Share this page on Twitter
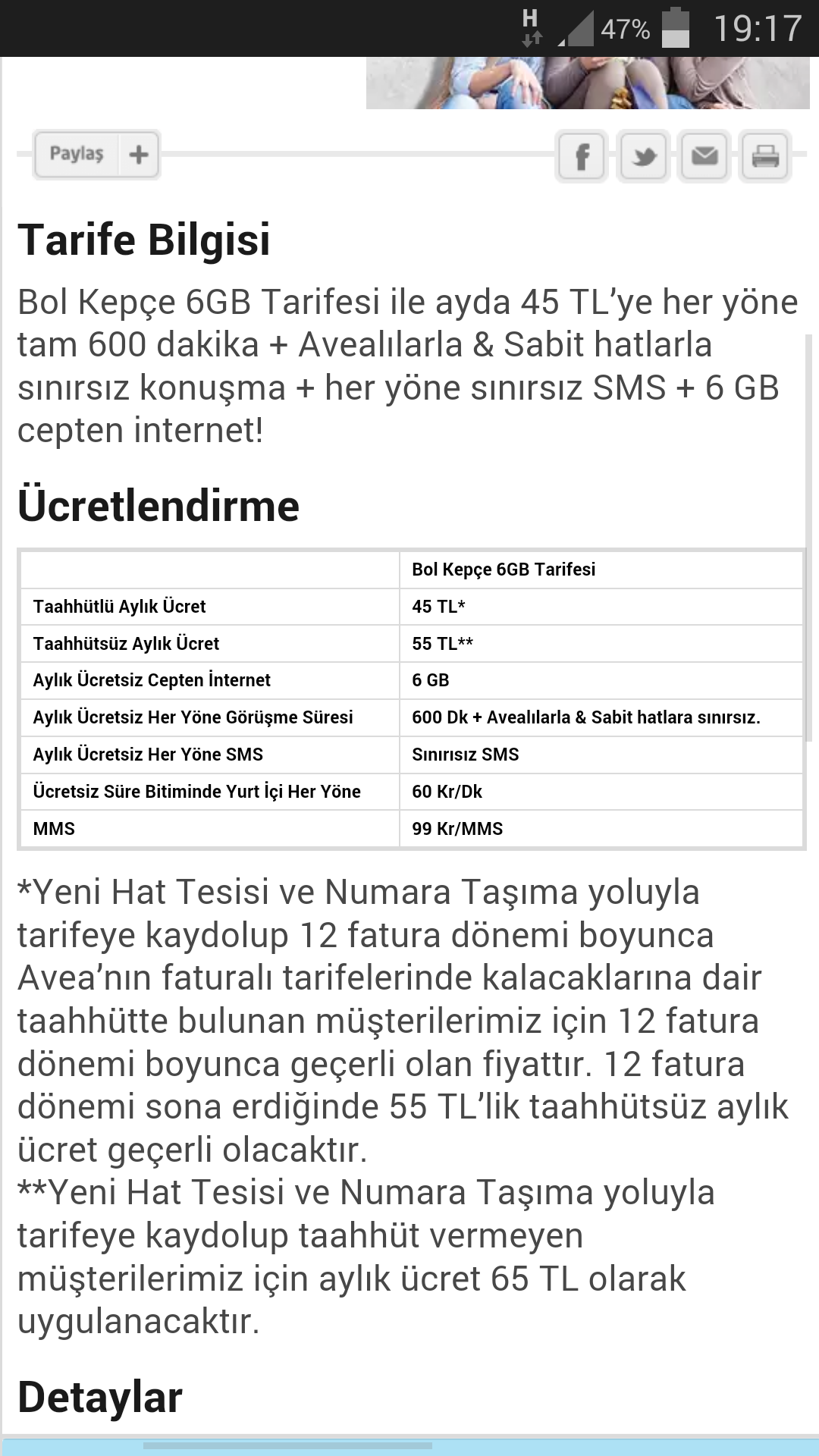Image resolution: width=819 pixels, height=1456 pixels. coord(643,157)
